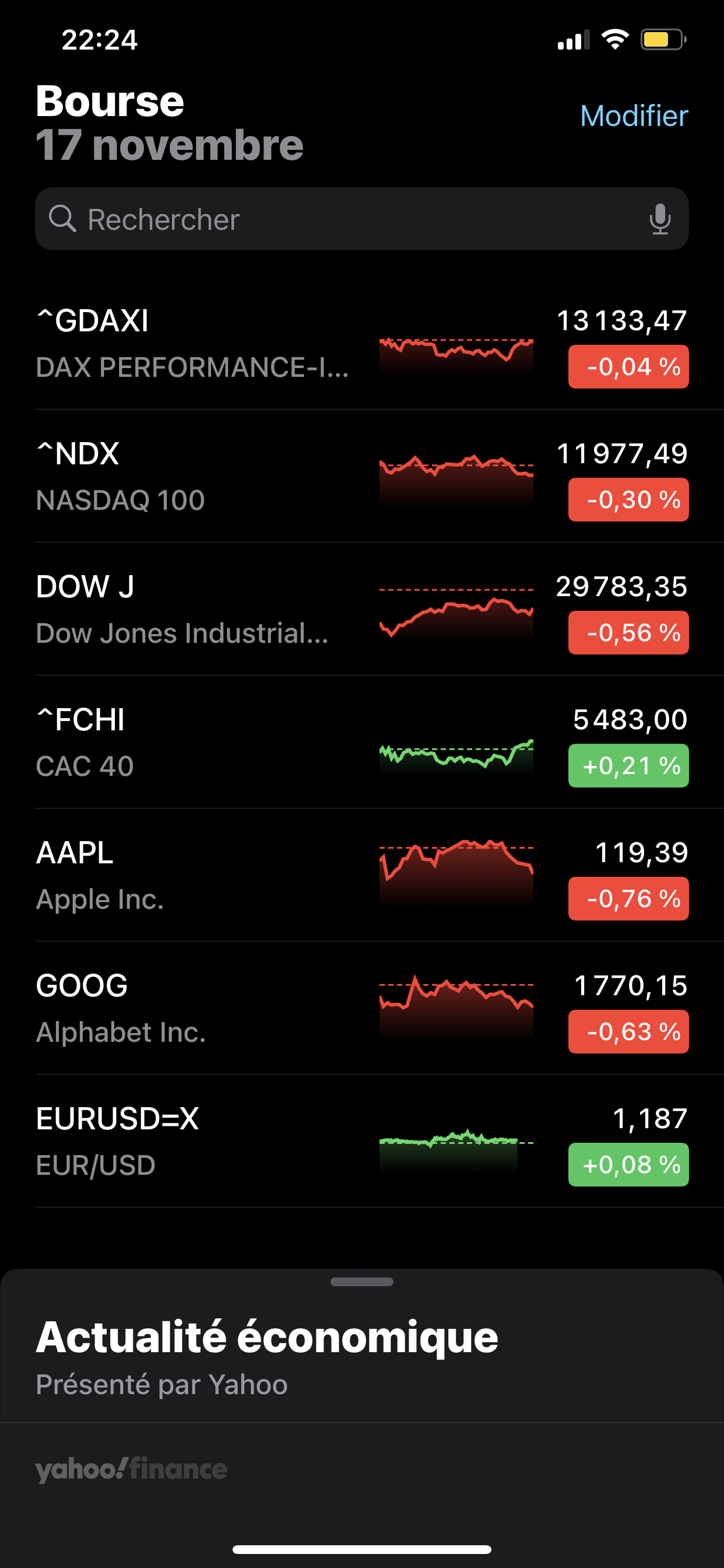
Task: Toggle the +0,21 % badge for CAC 40
Action: (628, 766)
